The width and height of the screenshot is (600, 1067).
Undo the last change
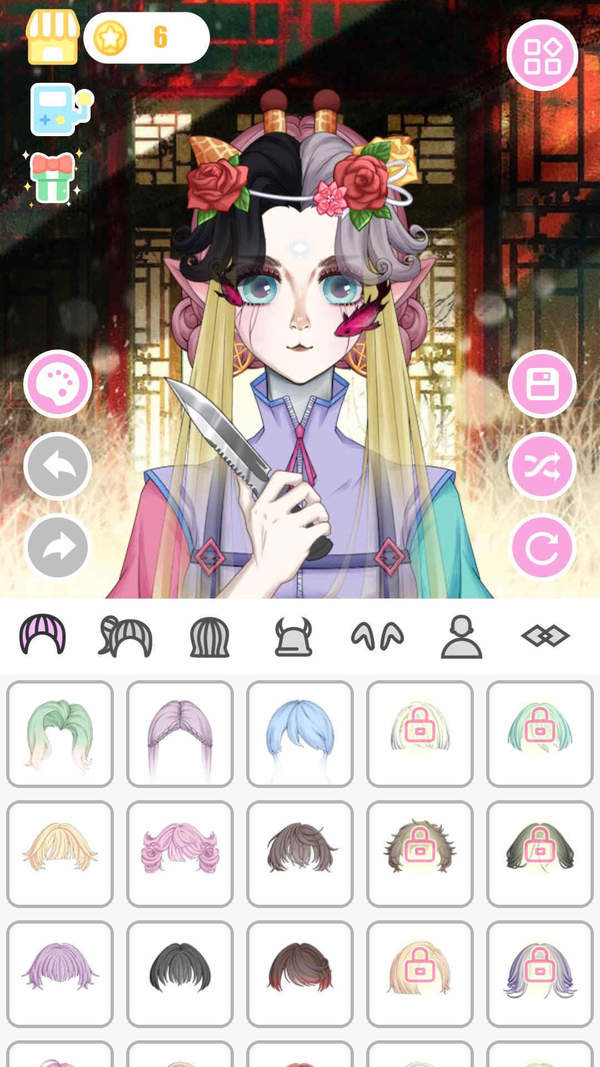coord(58,466)
